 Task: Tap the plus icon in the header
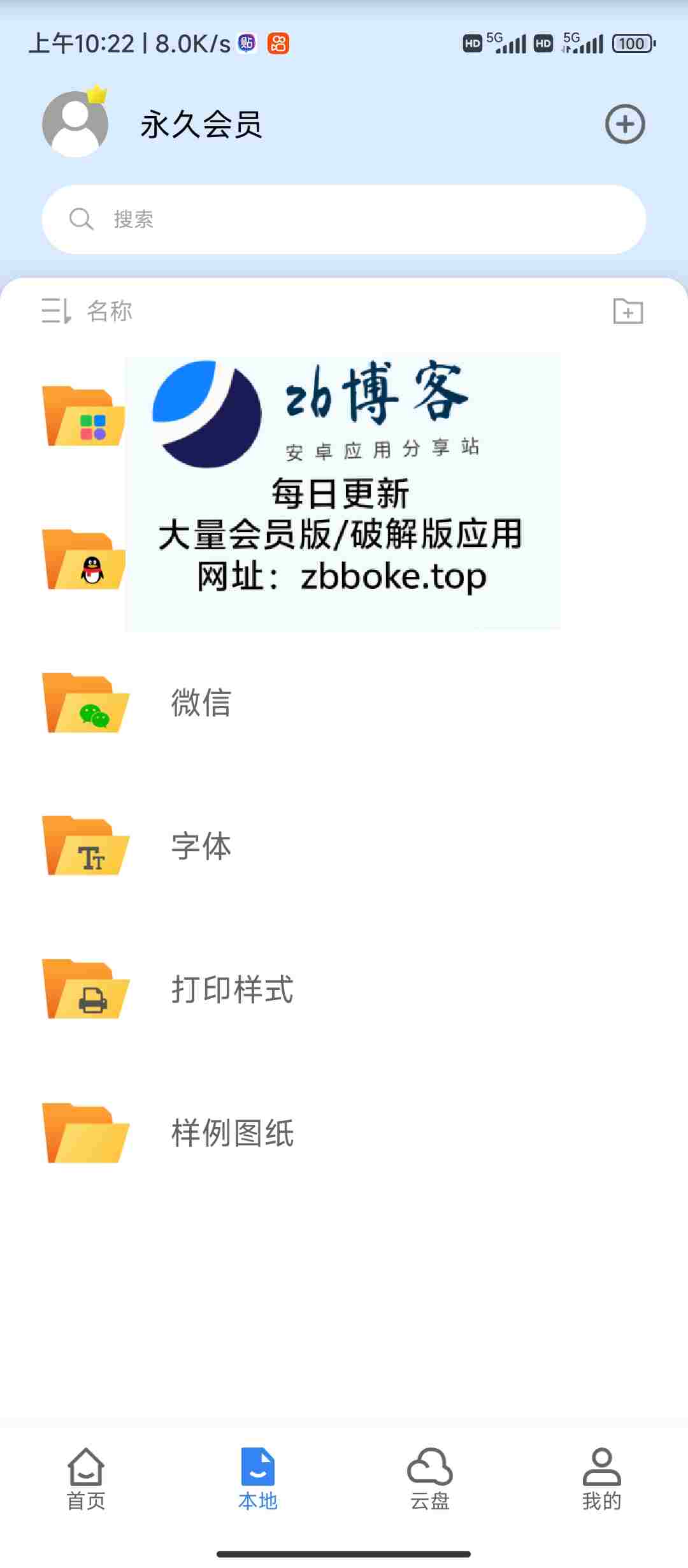(x=625, y=124)
